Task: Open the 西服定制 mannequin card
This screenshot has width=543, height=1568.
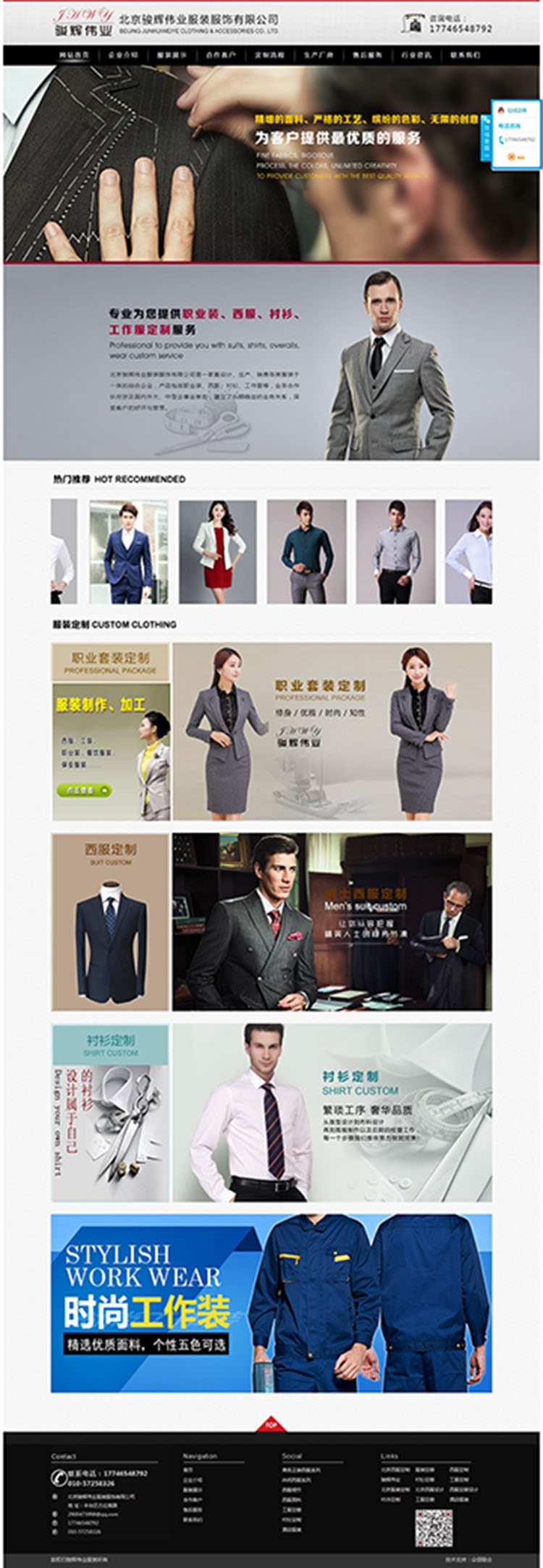Action: tap(111, 921)
